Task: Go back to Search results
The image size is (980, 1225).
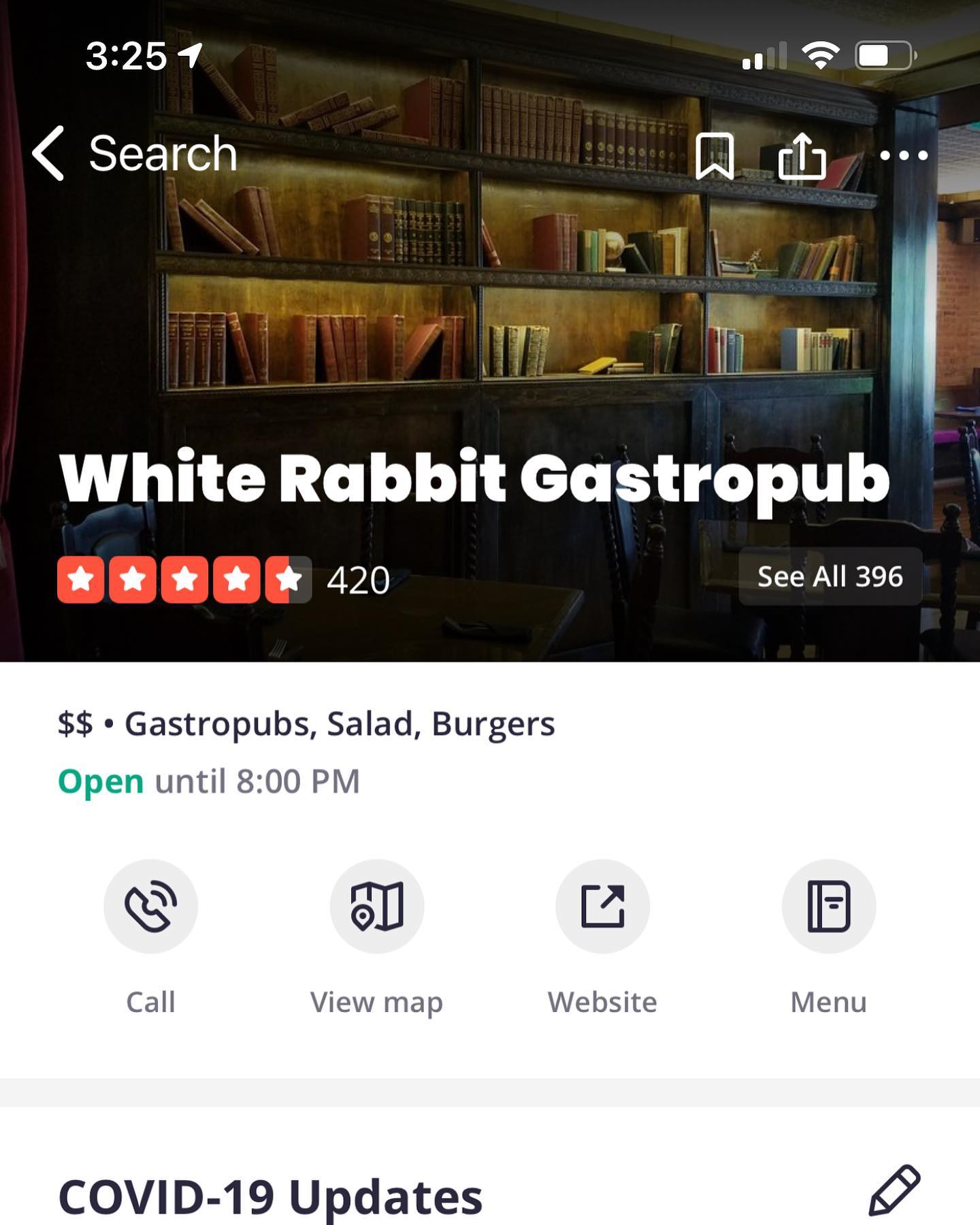Action: click(x=133, y=154)
